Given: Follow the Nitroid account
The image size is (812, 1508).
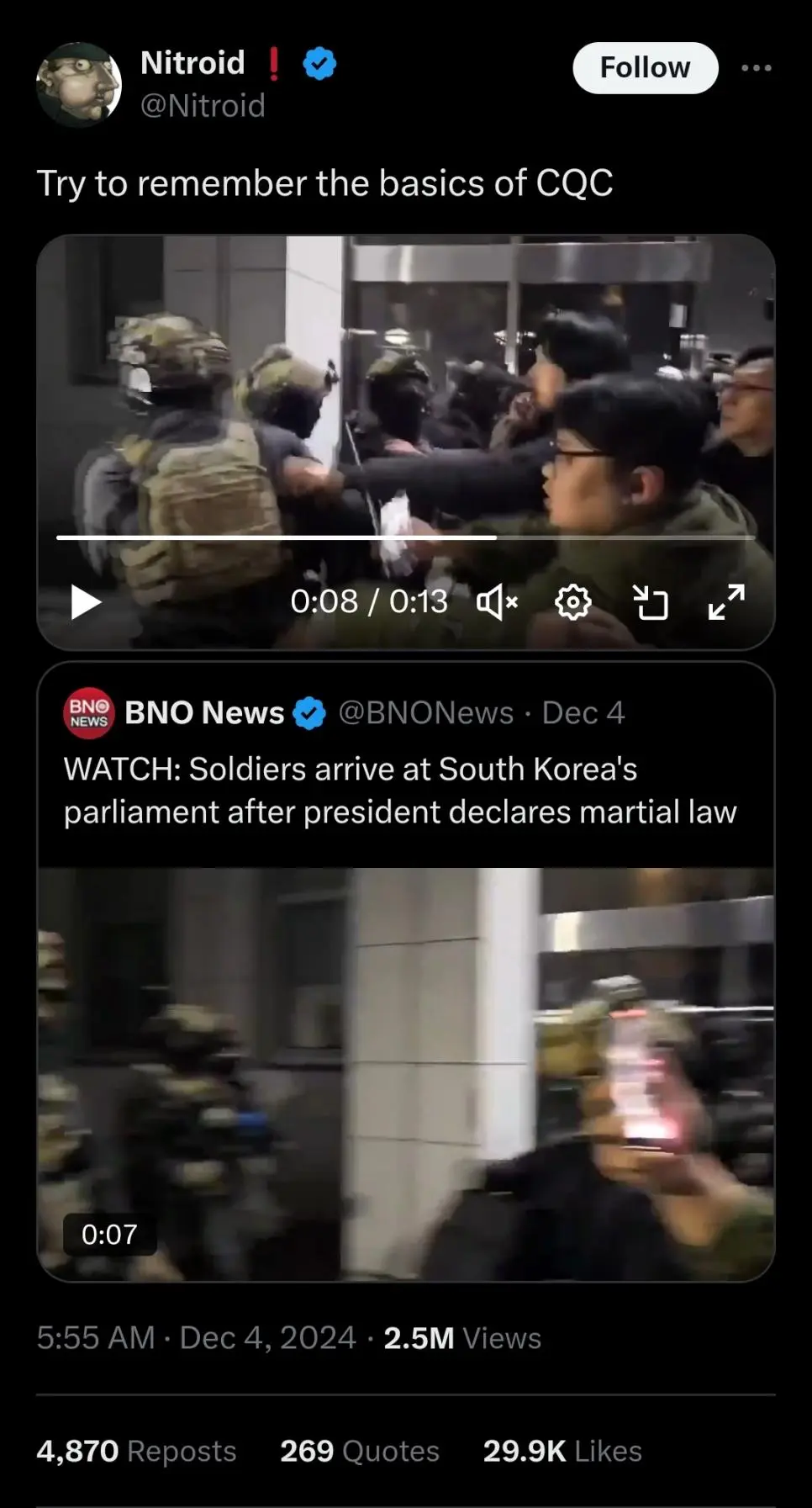Looking at the screenshot, I should tap(645, 67).
